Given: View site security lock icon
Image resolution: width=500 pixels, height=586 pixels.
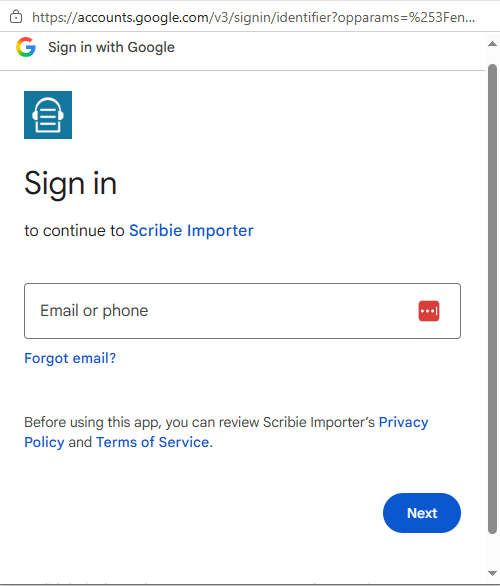Looking at the screenshot, I should 16,17.
